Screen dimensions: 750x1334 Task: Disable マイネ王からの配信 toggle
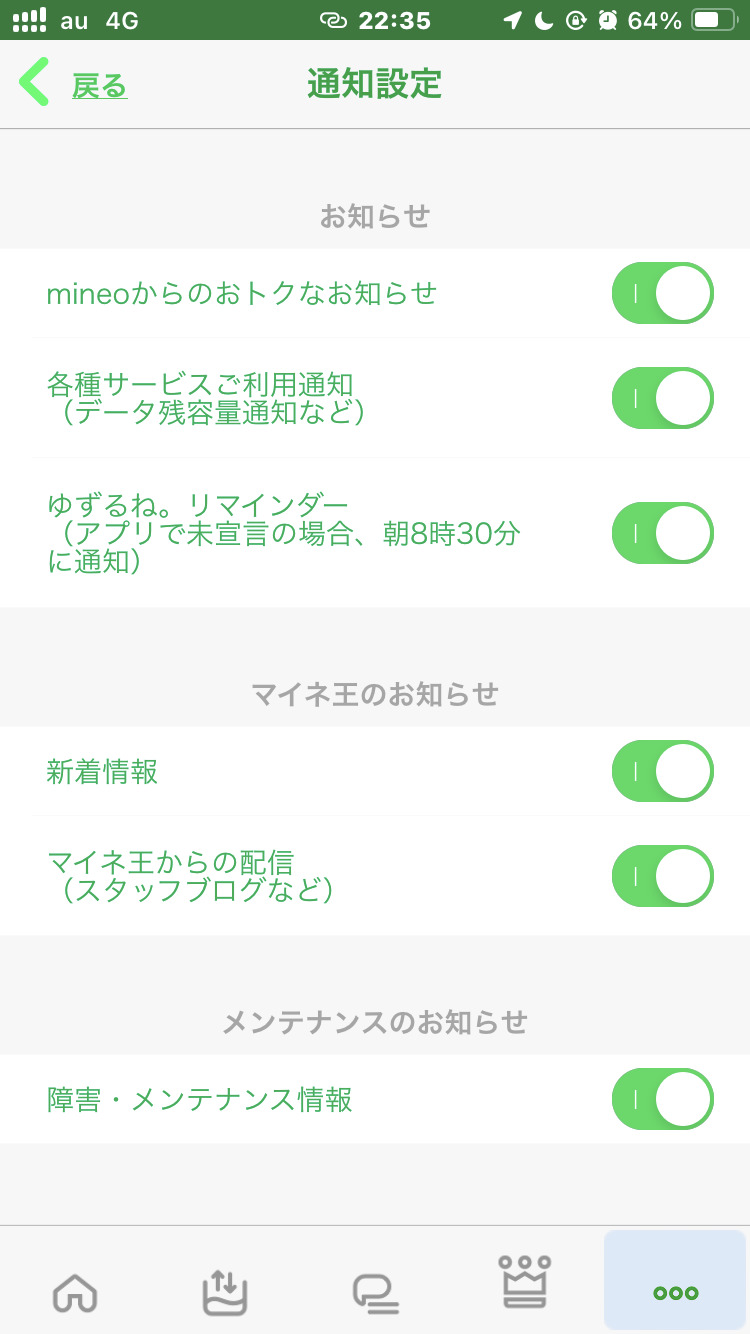point(662,876)
